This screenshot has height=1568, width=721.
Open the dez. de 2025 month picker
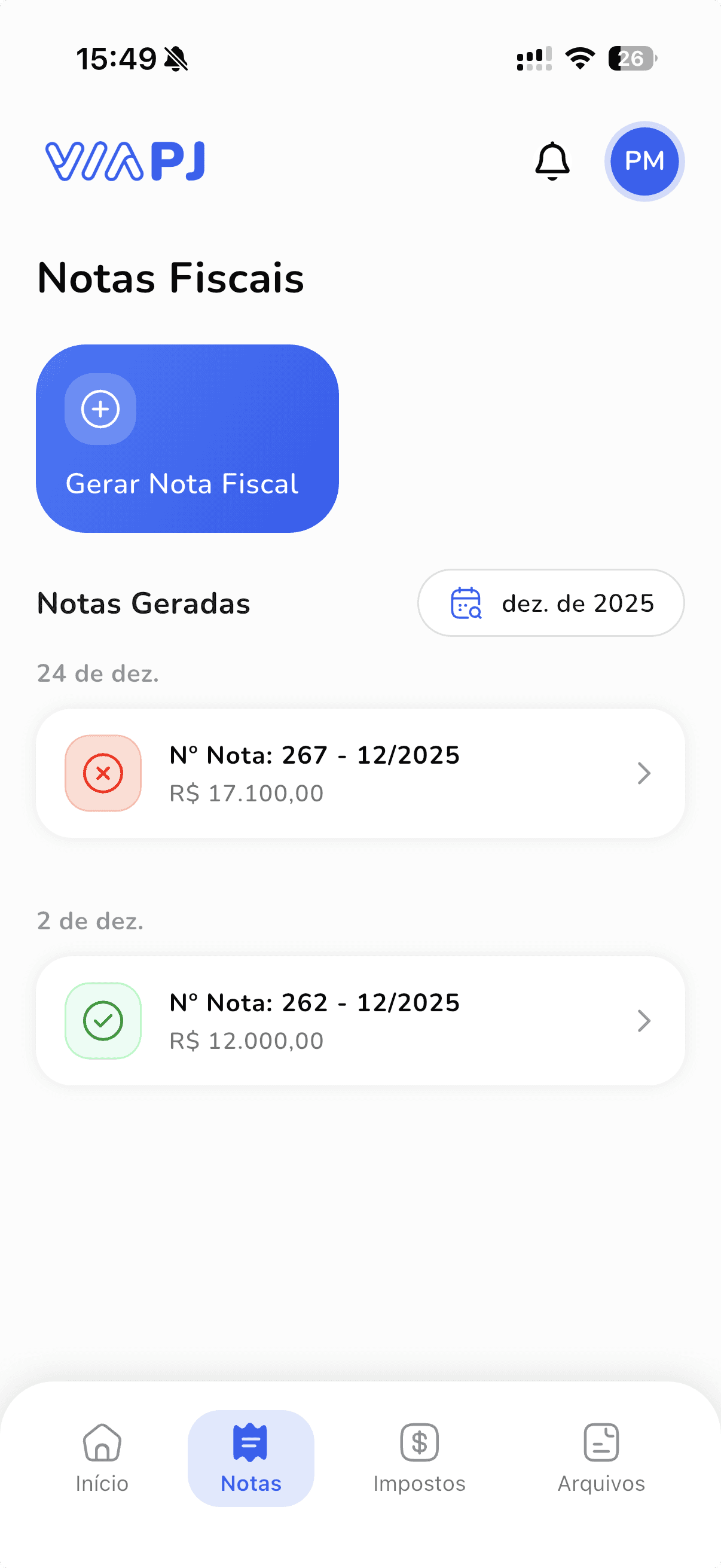pyautogui.click(x=551, y=603)
